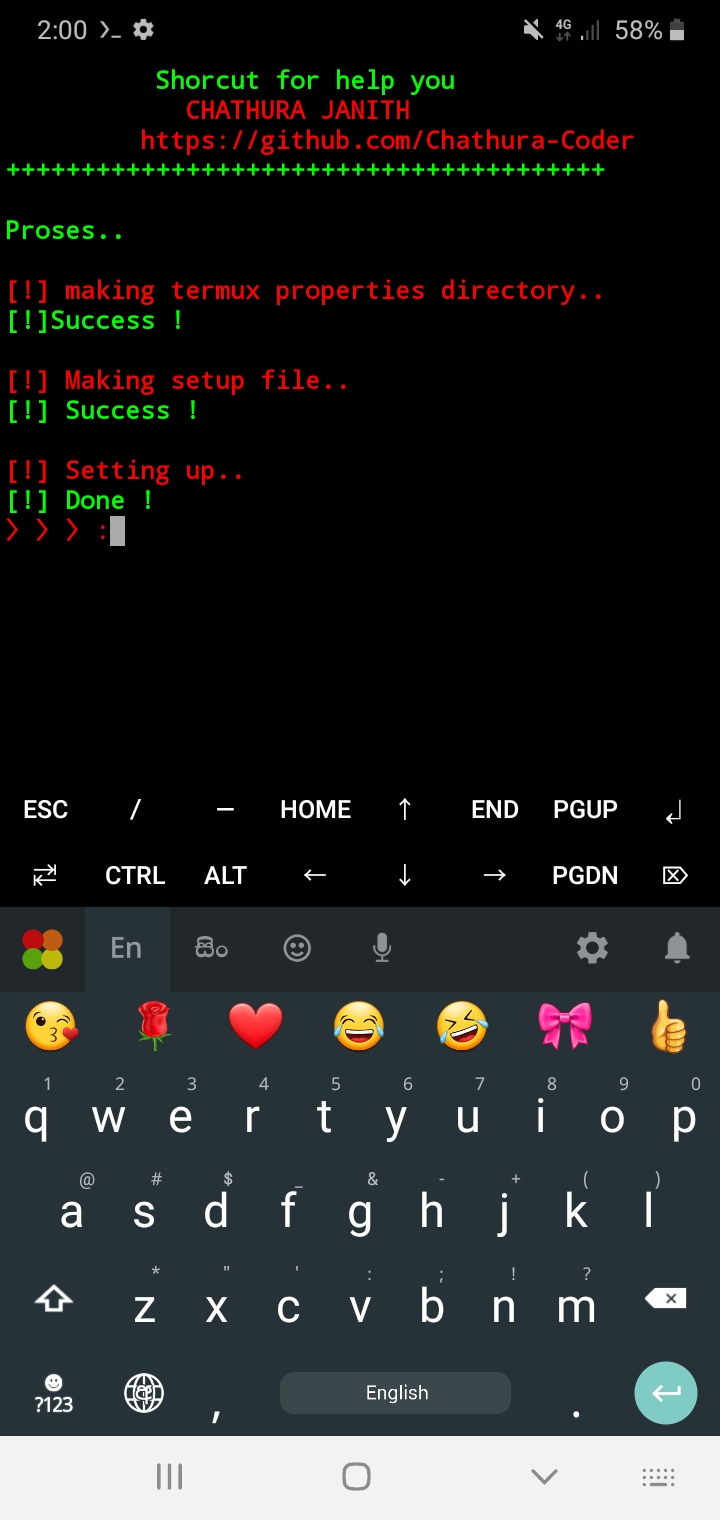Insert the thumbs up emoji
720x1520 pixels.
[x=668, y=1027]
